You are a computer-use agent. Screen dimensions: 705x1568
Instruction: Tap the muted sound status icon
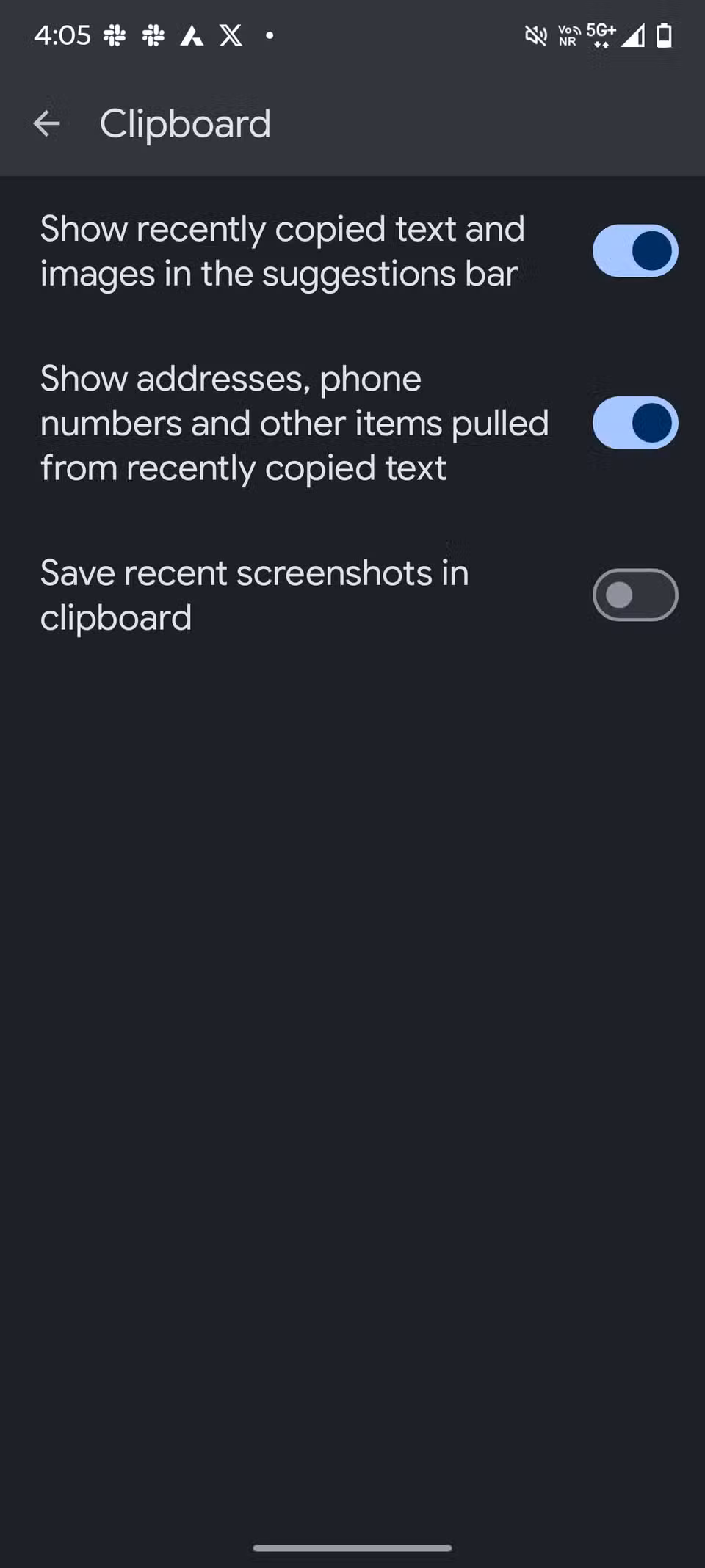535,35
